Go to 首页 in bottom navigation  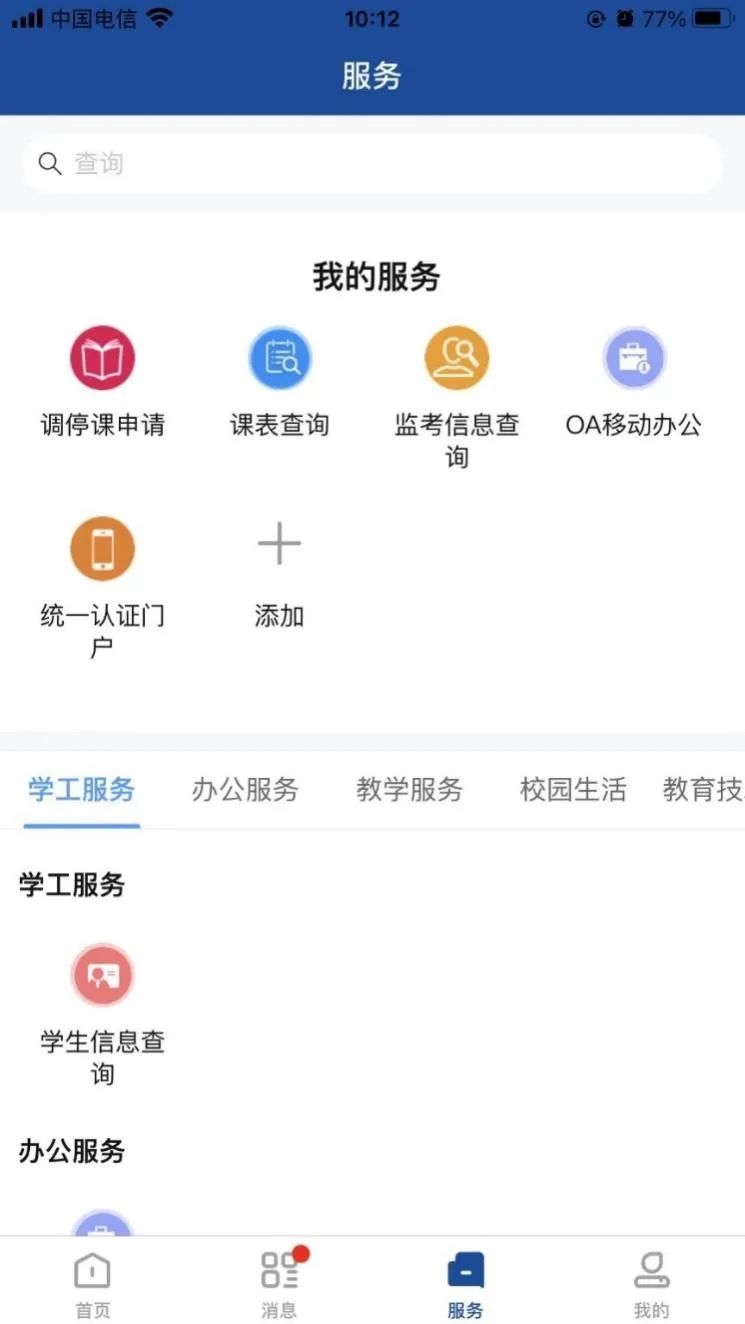[x=93, y=1284]
